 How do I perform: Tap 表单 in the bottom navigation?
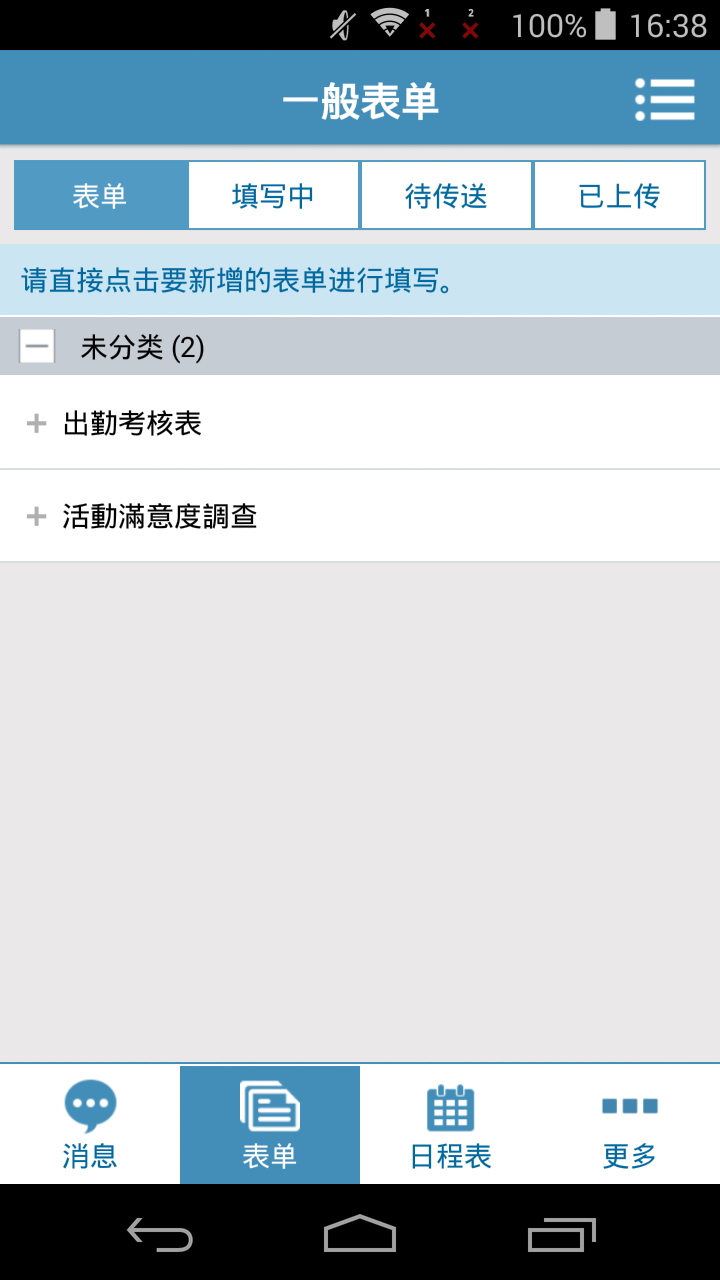[270, 1125]
